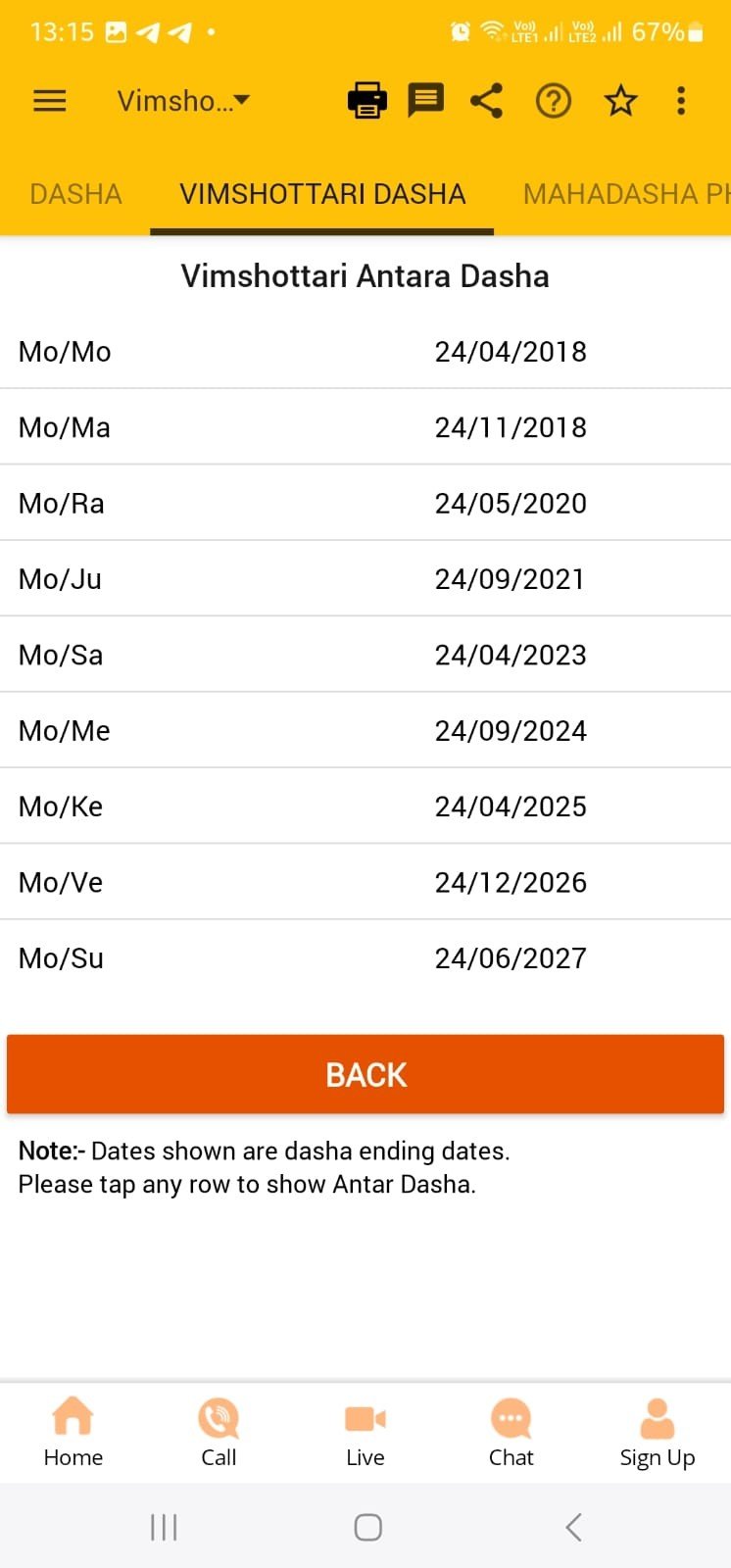
Task: Switch to the DASHA tab
Action: pyautogui.click(x=75, y=194)
